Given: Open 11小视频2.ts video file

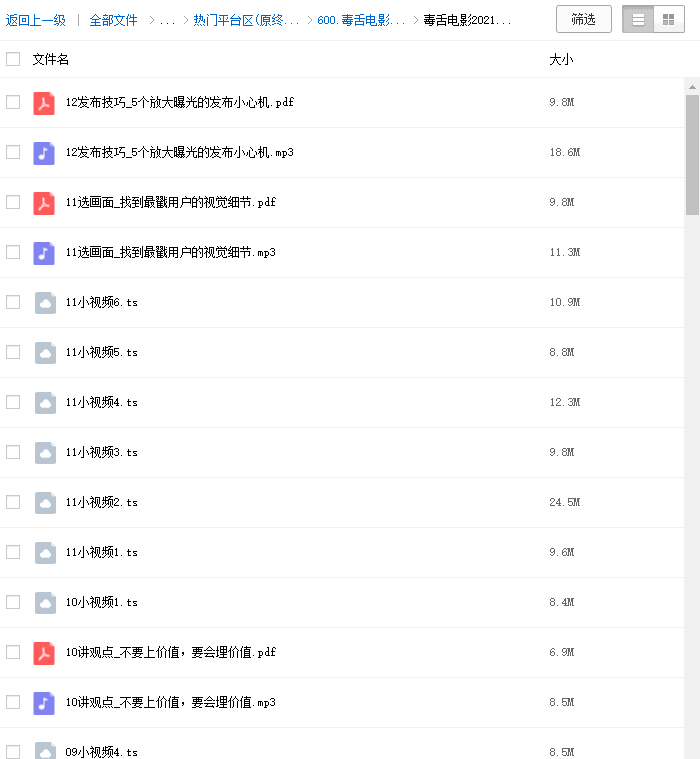Looking at the screenshot, I should pyautogui.click(x=101, y=502).
